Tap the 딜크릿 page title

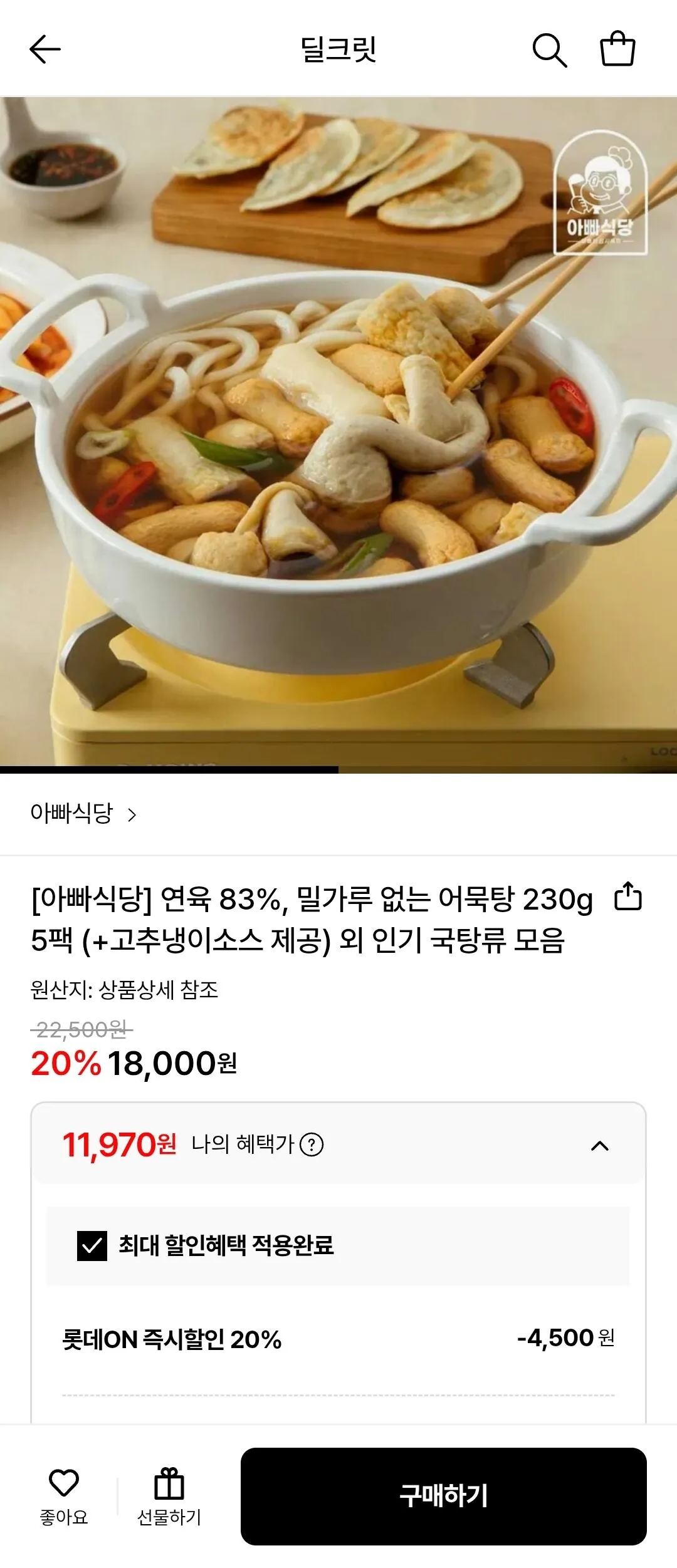click(x=338, y=48)
